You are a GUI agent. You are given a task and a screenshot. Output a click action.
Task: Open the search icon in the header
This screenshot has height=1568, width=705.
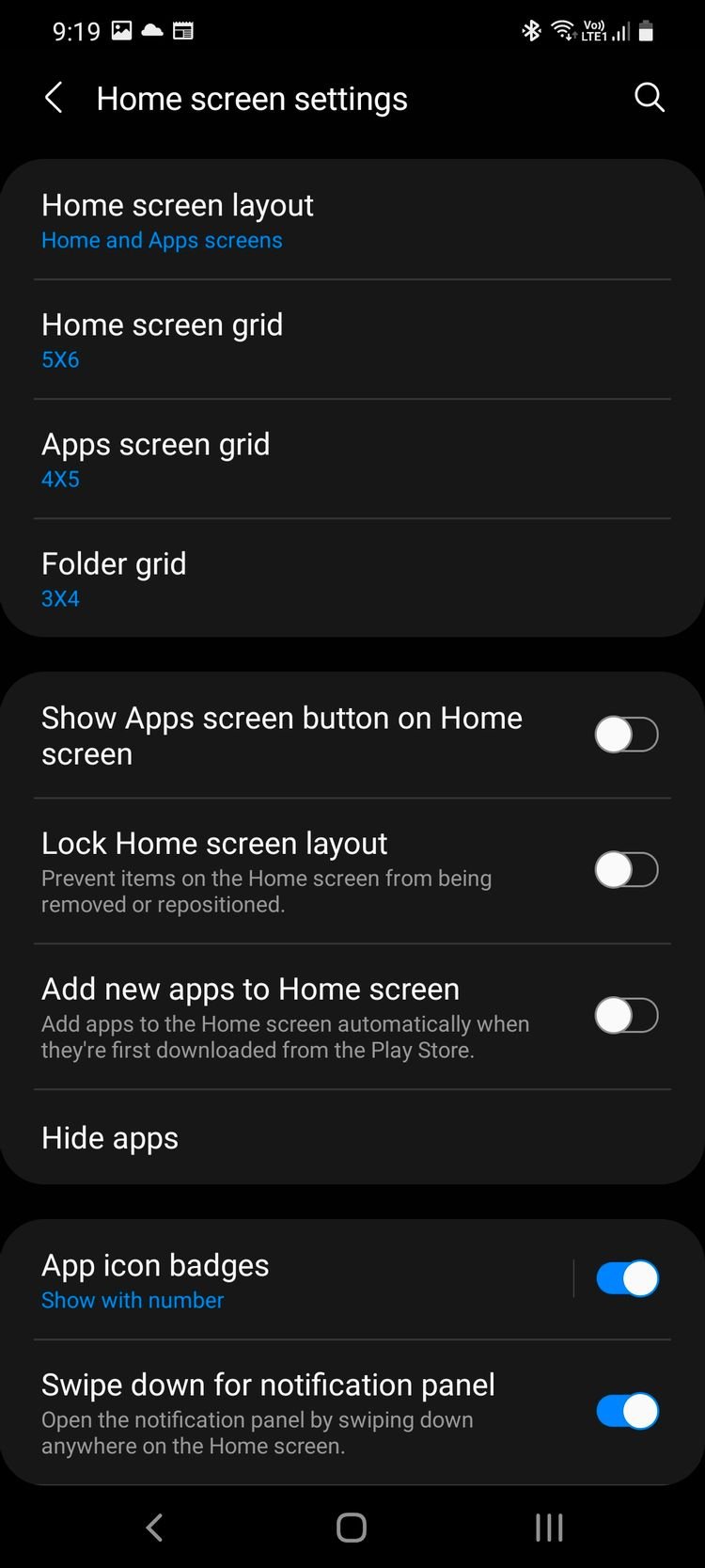click(x=649, y=97)
